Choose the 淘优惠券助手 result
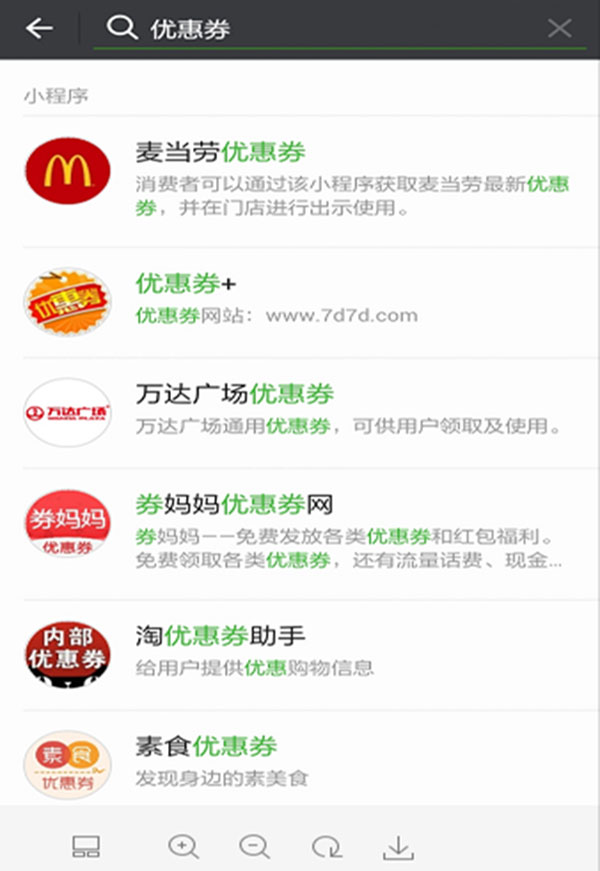The image size is (600, 871). [300, 651]
